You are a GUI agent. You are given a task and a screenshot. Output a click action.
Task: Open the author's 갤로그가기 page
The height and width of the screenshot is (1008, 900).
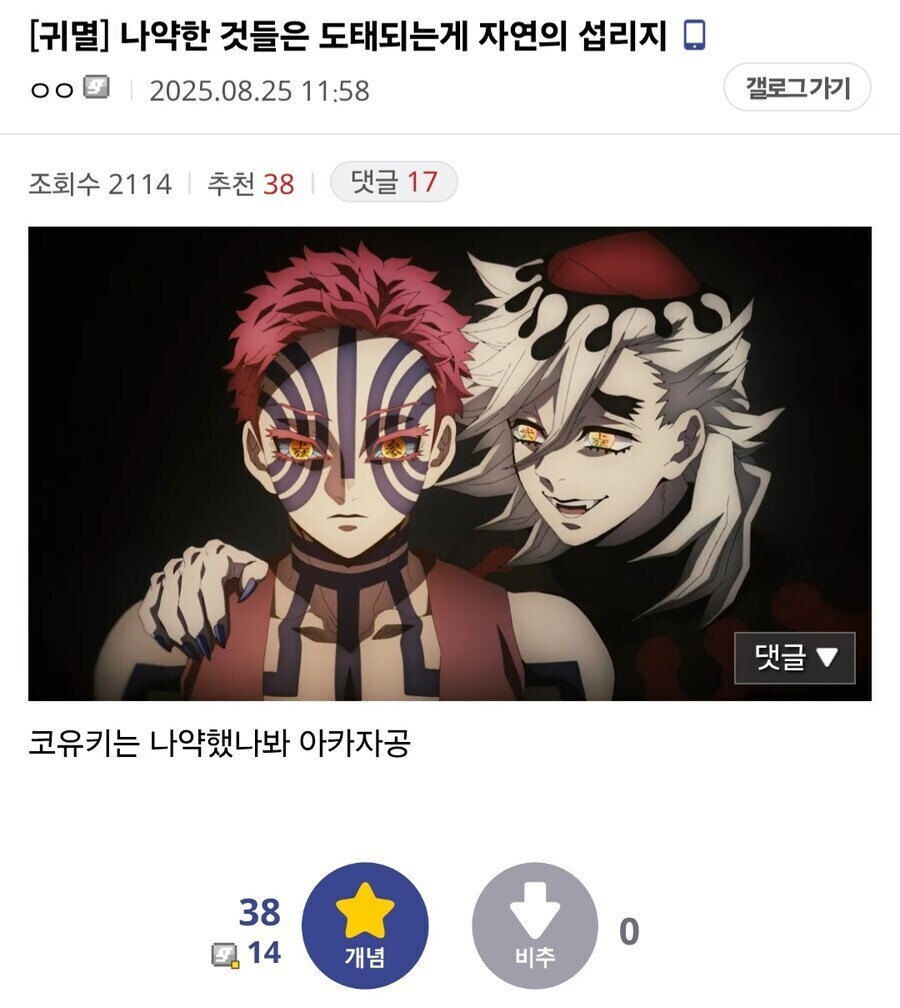tap(797, 89)
